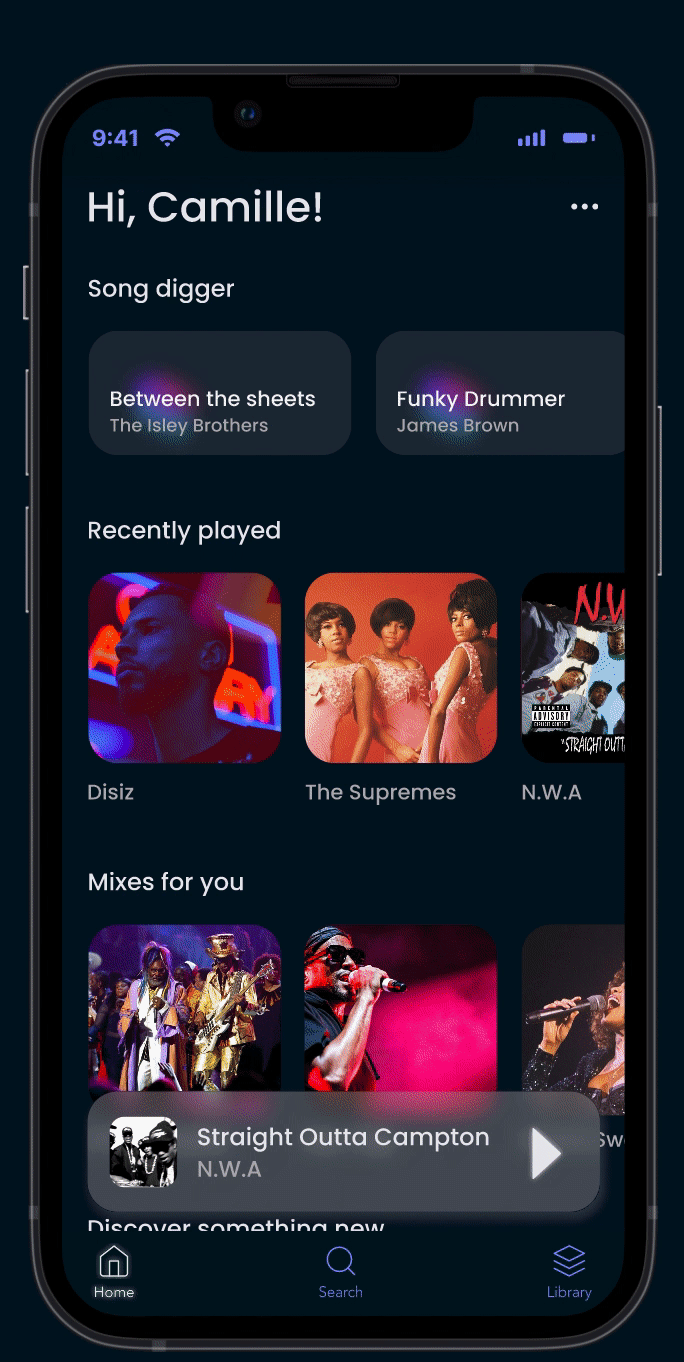This screenshot has width=684, height=1362.
Task: Open Between the sheets song card
Action: click(220, 393)
